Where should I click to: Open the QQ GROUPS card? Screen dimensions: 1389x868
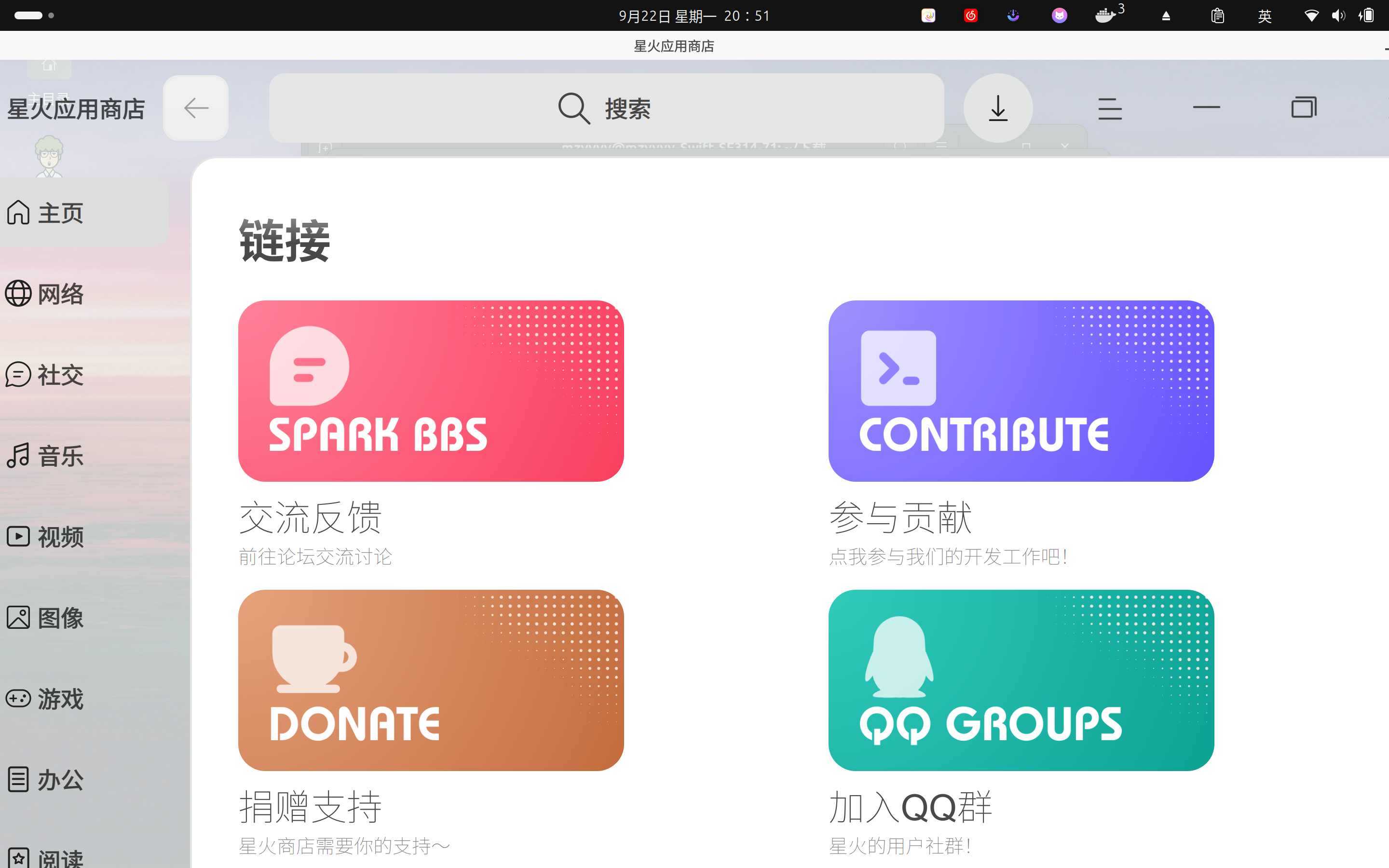point(1021,680)
